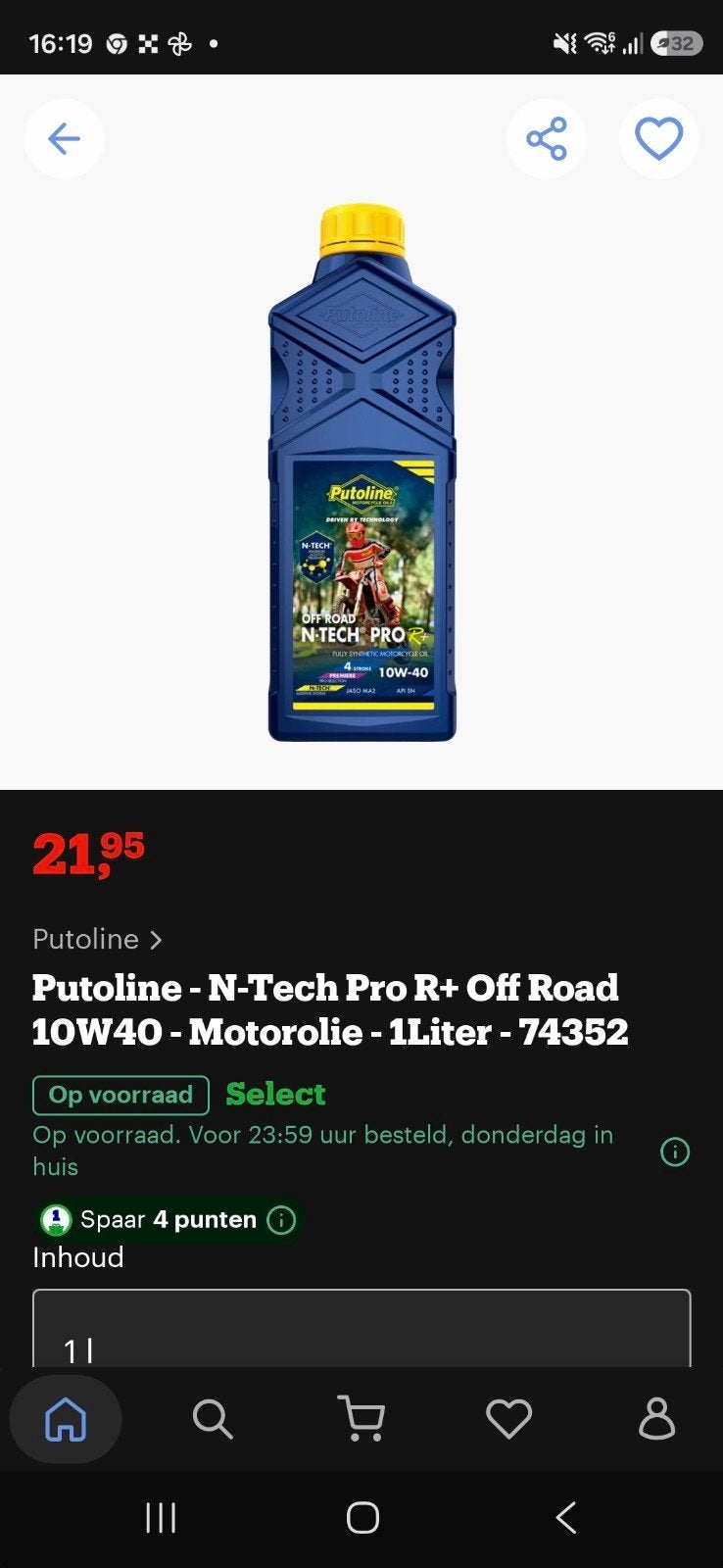Share this Putoline product

coord(547,138)
